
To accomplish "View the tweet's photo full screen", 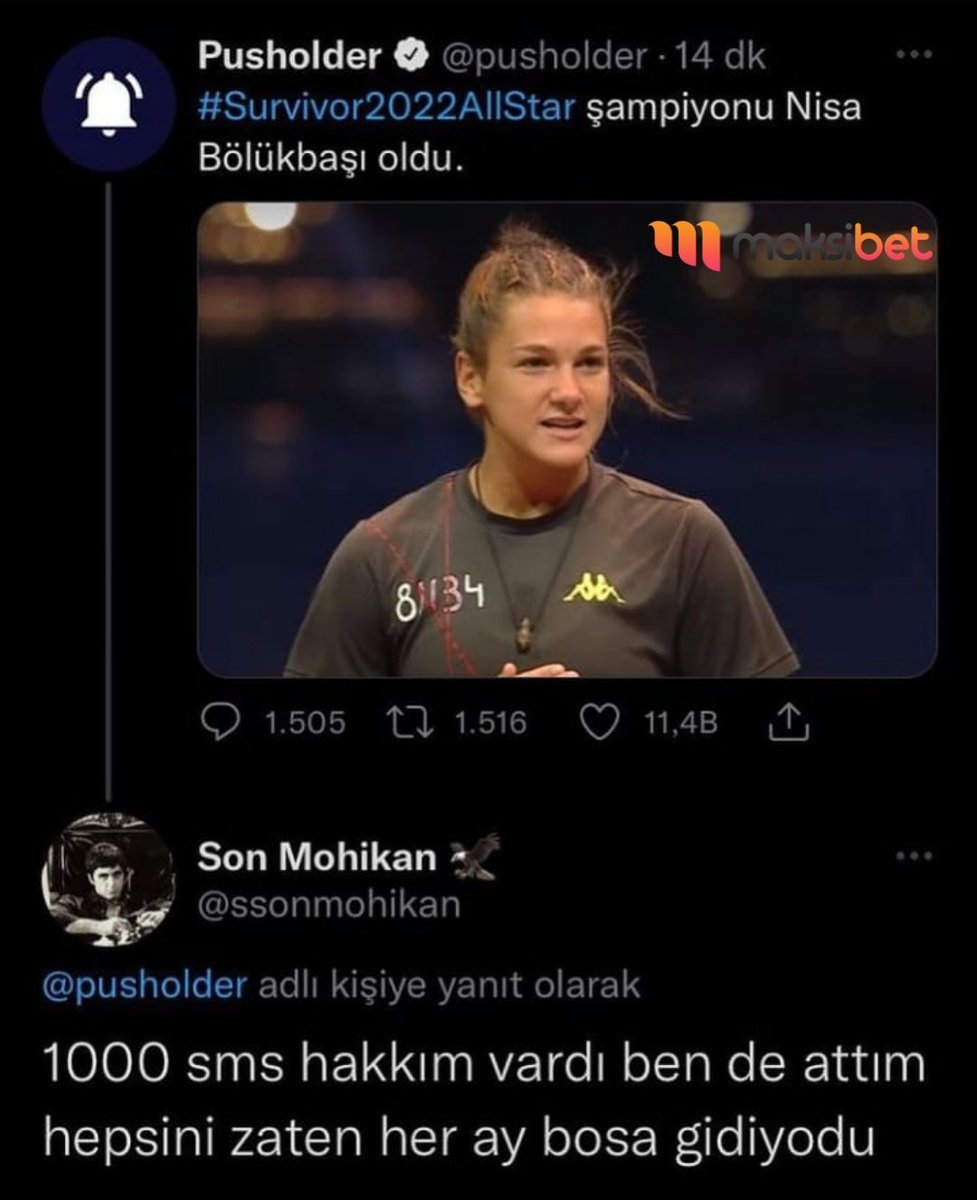I will pos(567,440).
